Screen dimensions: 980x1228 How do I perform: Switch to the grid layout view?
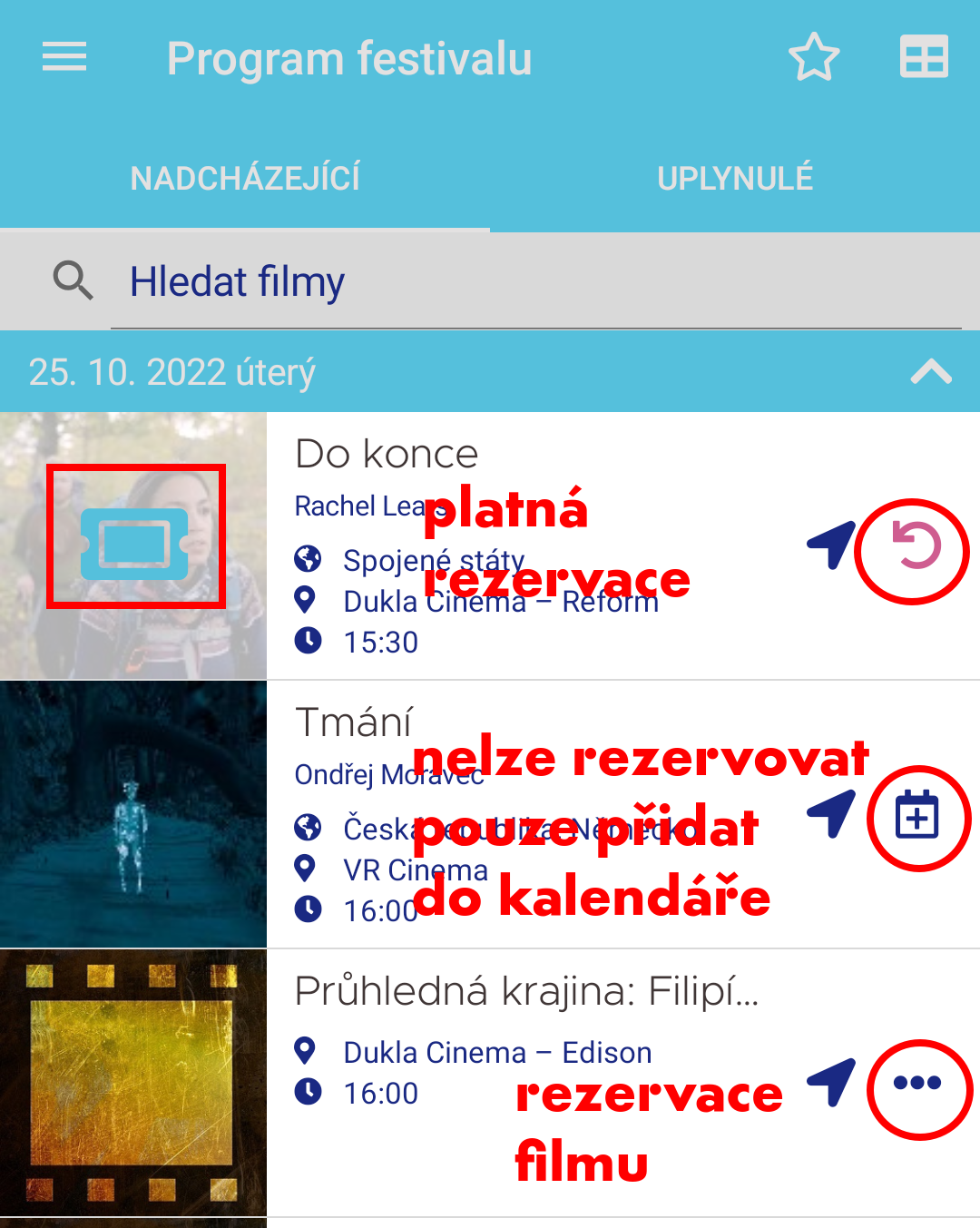pos(924,57)
